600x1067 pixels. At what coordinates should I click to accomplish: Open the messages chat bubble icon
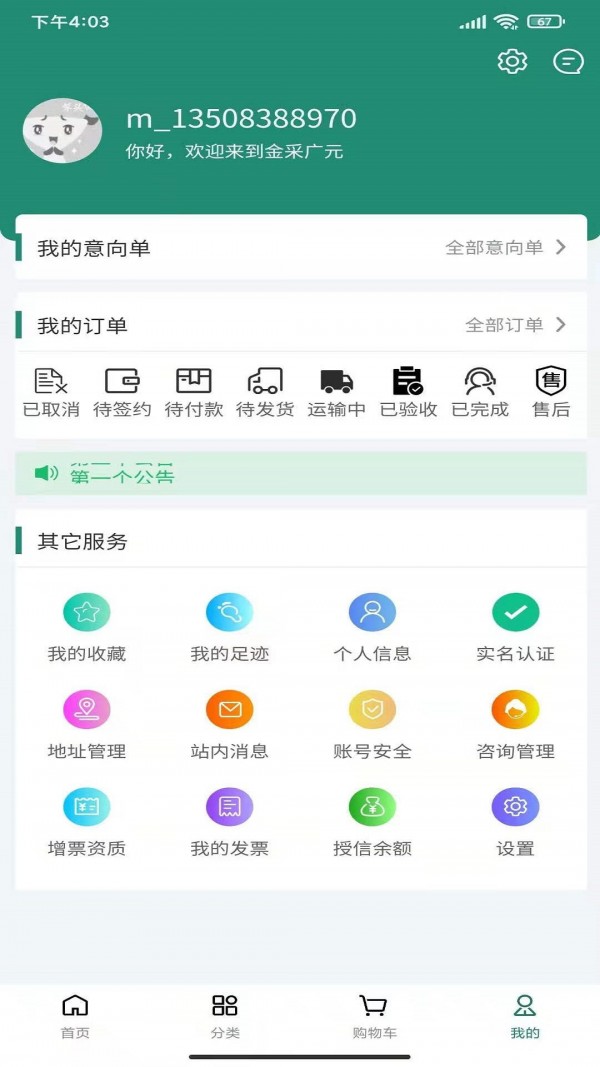pos(568,61)
